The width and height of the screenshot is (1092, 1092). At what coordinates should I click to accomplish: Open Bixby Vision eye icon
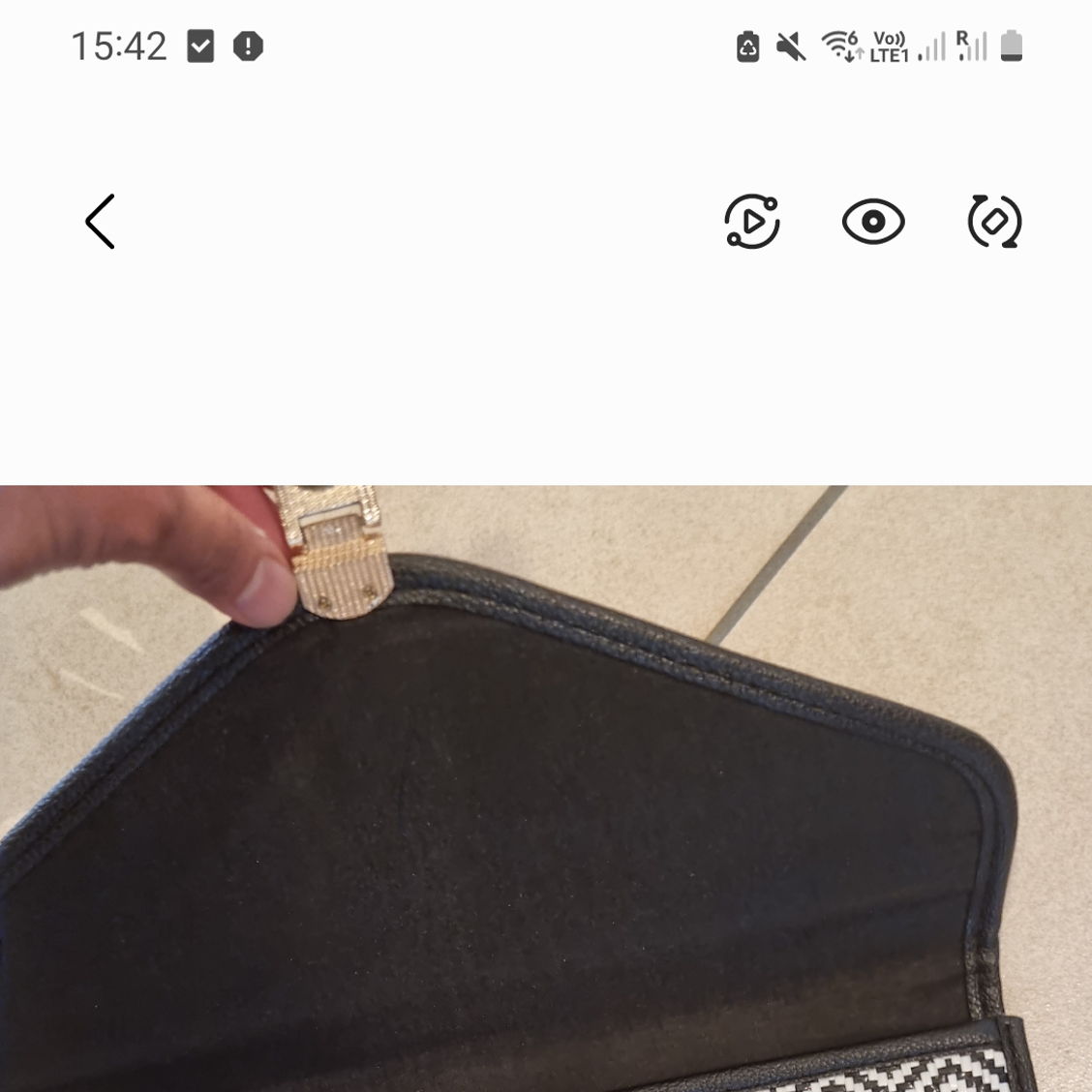[873, 222]
